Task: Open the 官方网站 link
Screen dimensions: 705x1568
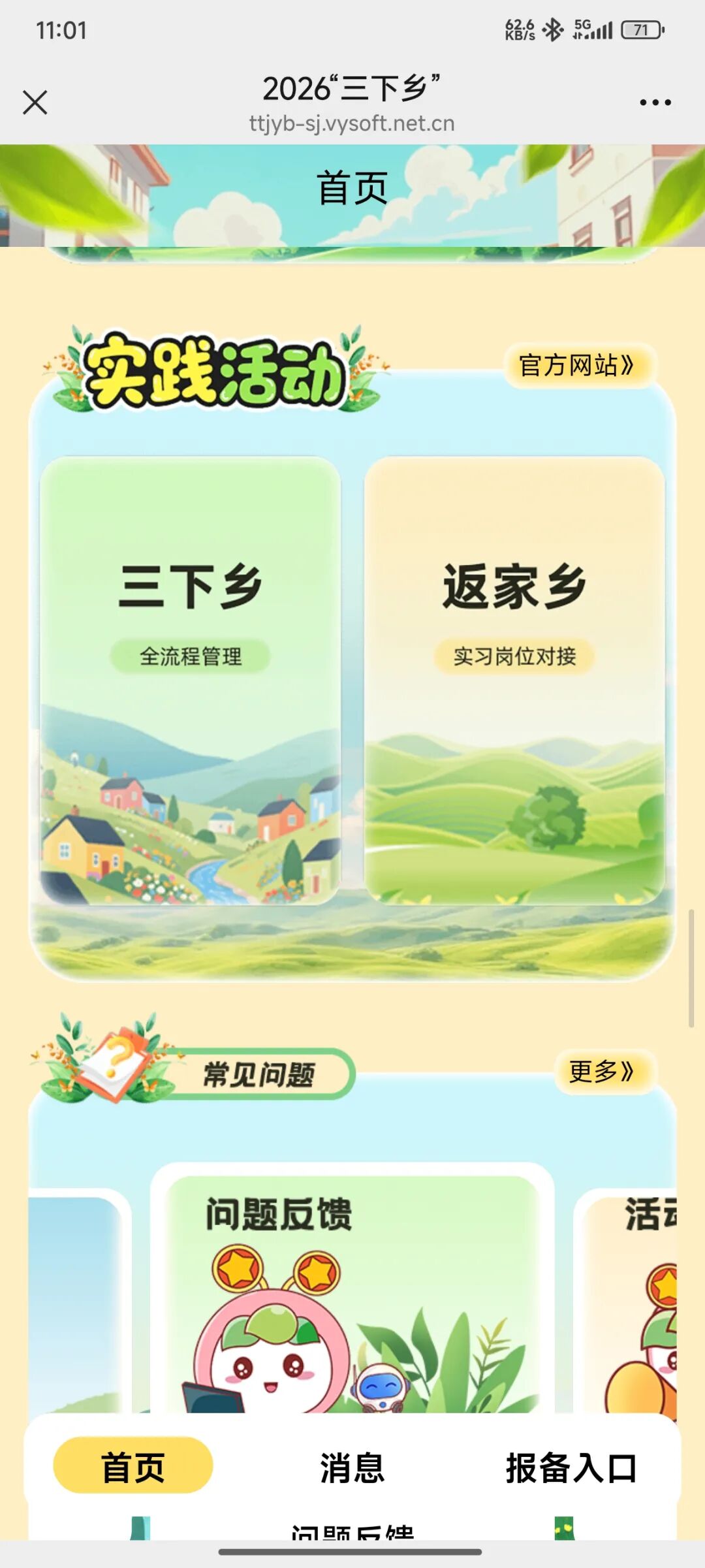Action: [577, 366]
